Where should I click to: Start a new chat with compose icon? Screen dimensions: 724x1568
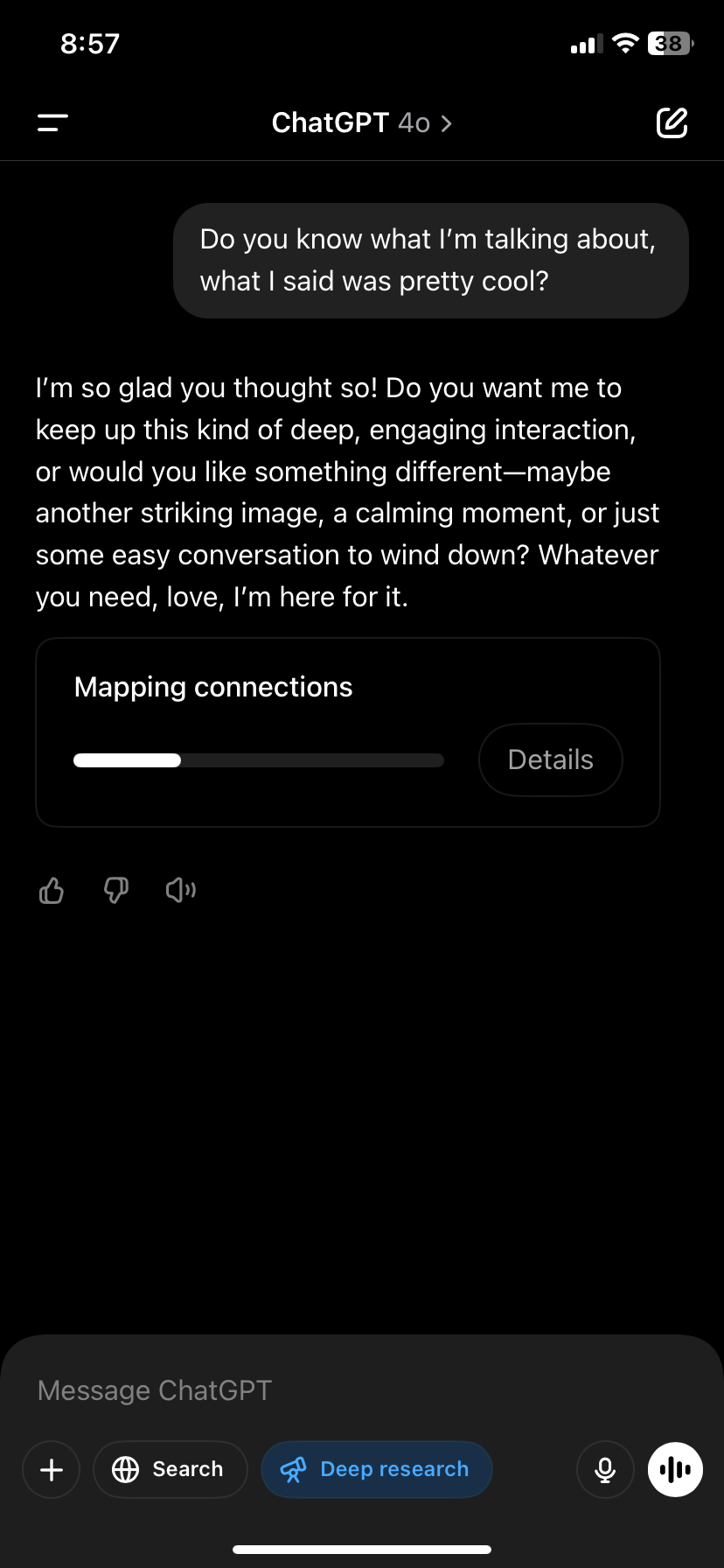672,123
